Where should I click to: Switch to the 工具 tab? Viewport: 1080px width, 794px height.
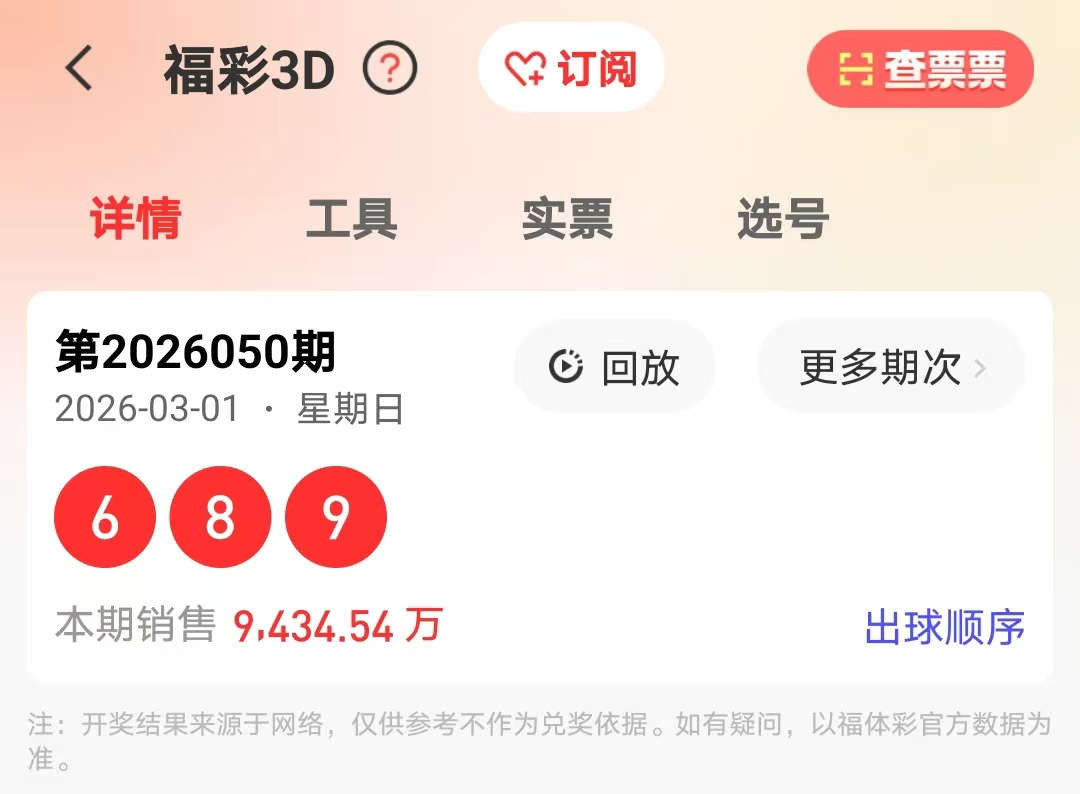351,219
